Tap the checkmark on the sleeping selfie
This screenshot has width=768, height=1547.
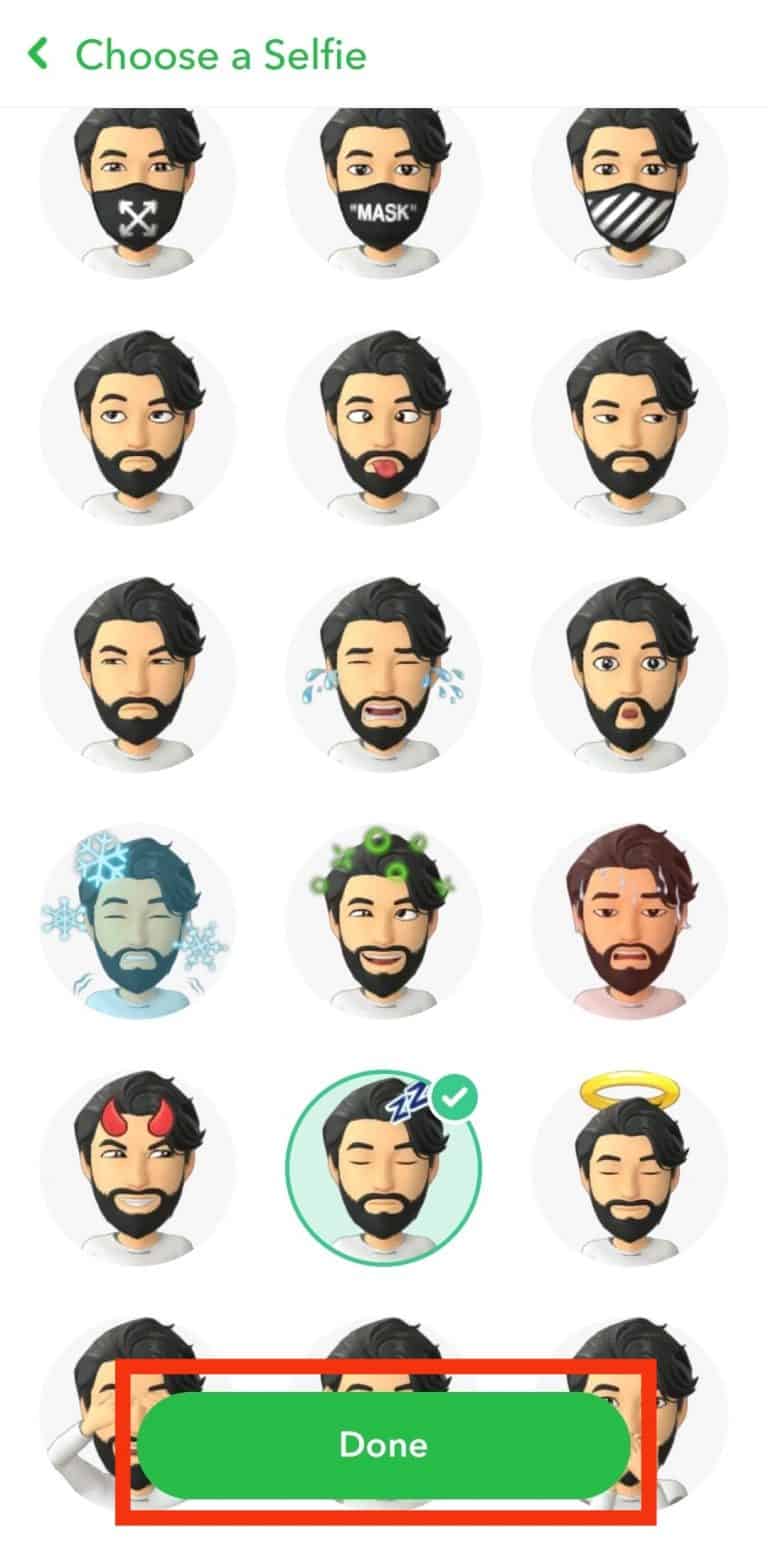(456, 1098)
